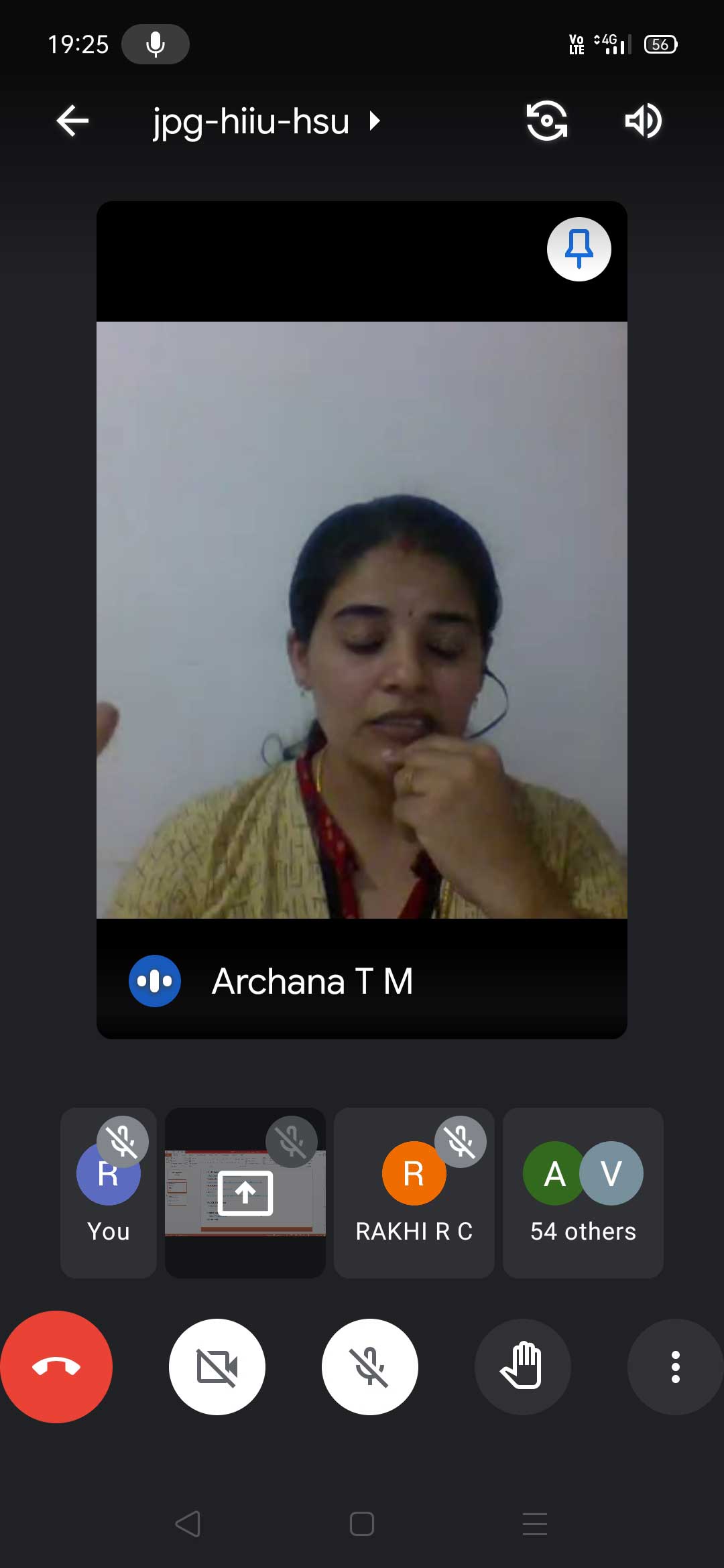The width and height of the screenshot is (724, 1568).
Task: Open meeting details for jpg-hiiu-hsu
Action: click(266, 121)
